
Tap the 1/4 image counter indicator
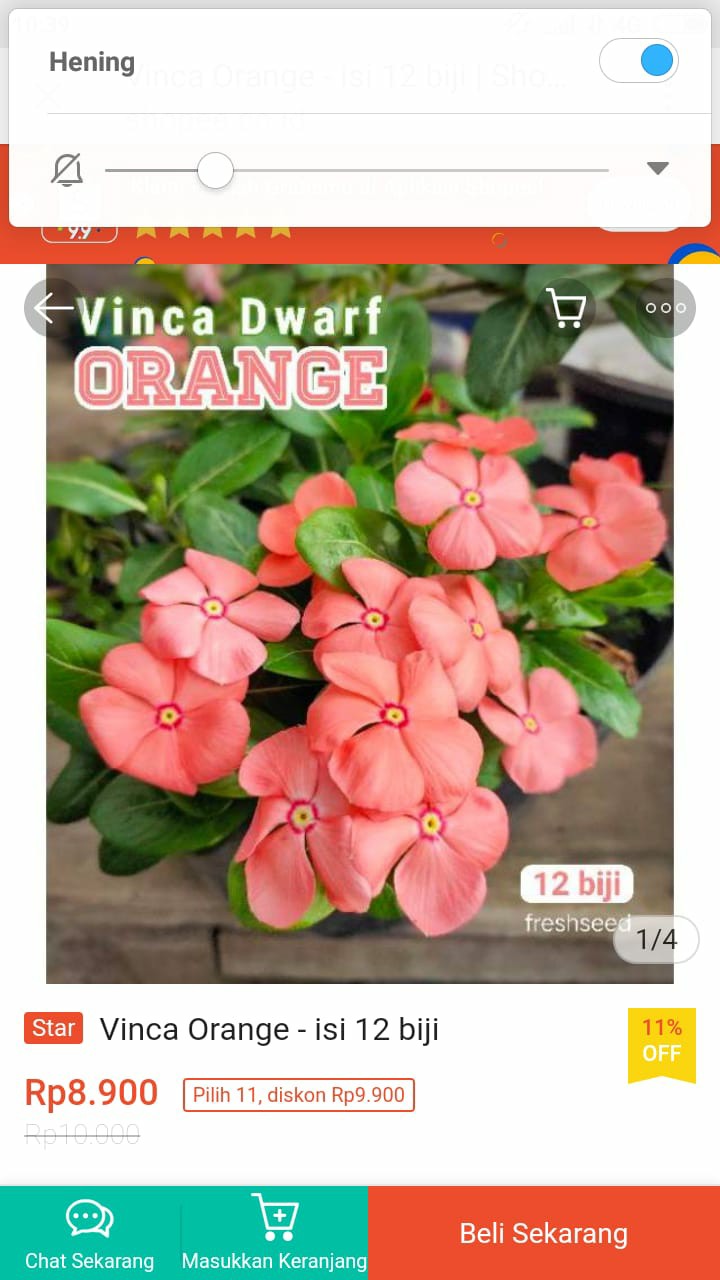pos(656,939)
